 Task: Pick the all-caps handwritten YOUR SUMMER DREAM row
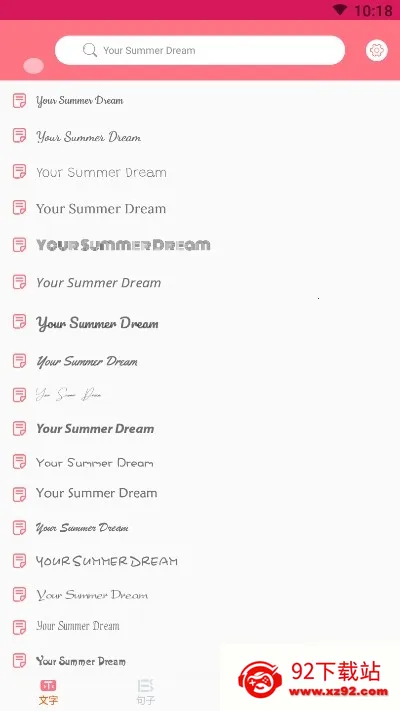point(200,561)
